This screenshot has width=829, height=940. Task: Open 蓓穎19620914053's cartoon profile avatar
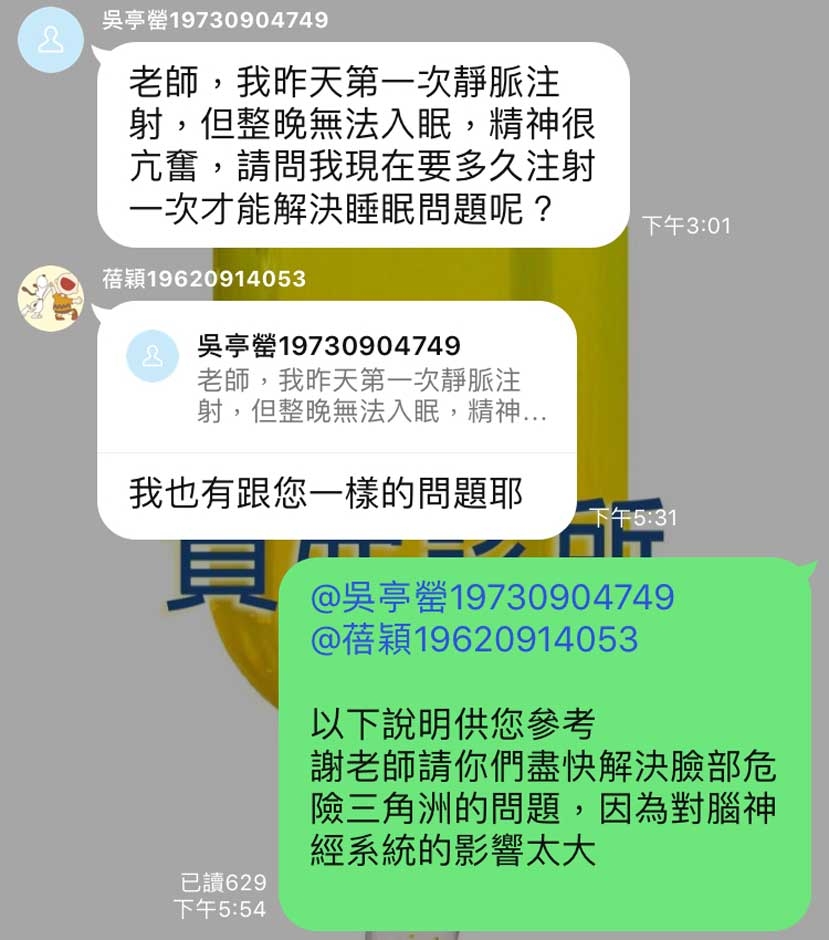[51, 297]
